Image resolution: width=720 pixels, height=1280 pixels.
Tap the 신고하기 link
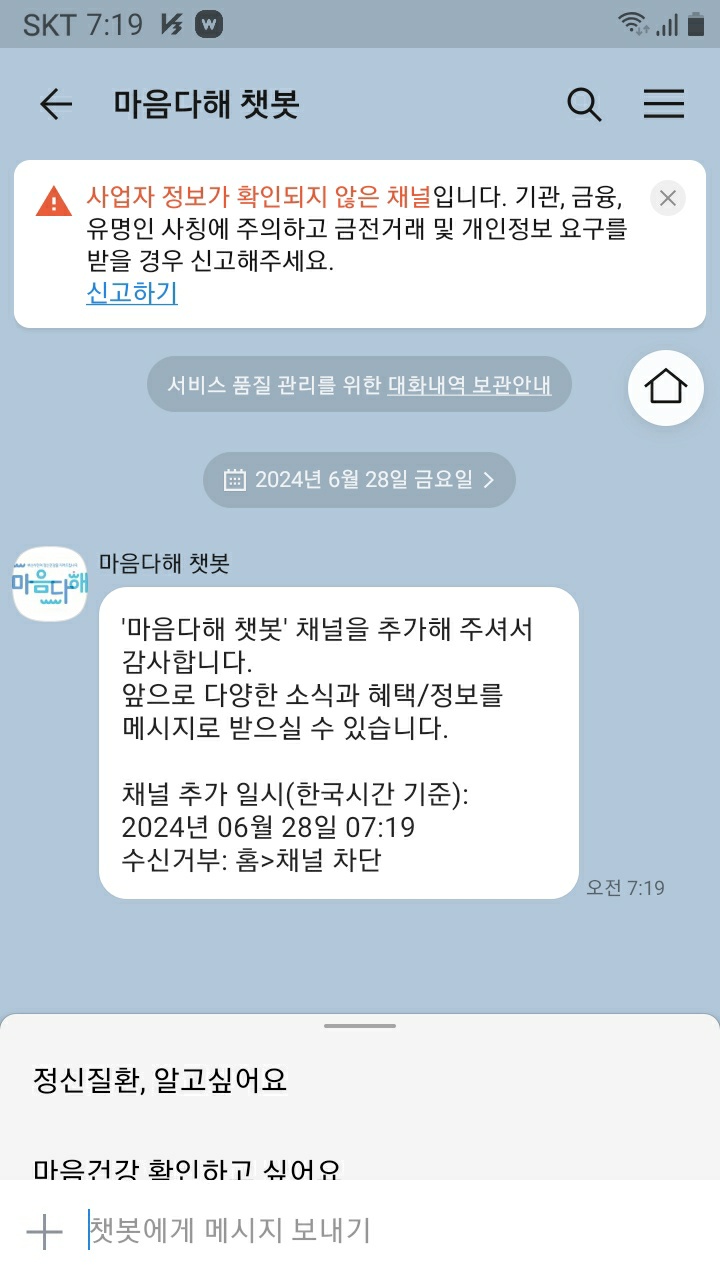tap(132, 293)
